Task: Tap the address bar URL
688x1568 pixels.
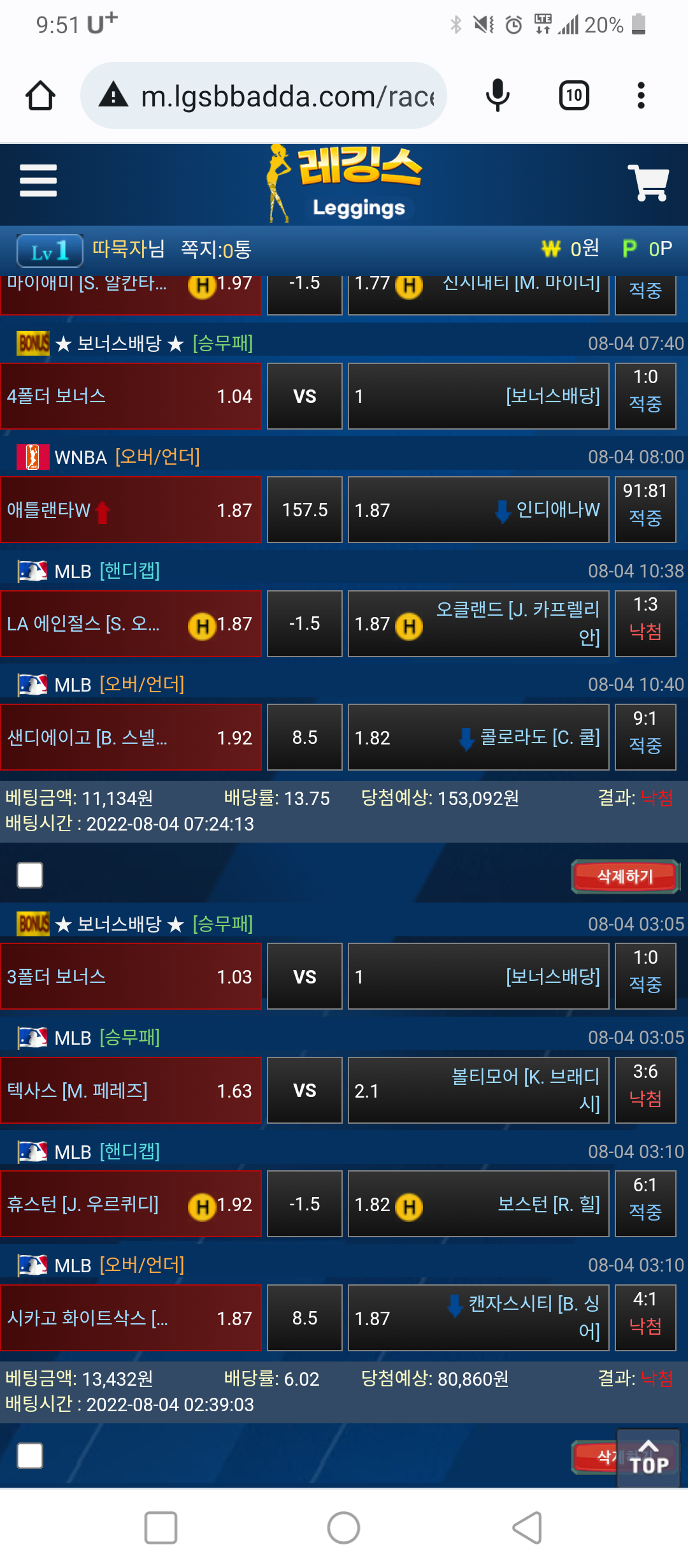Action: point(287,96)
